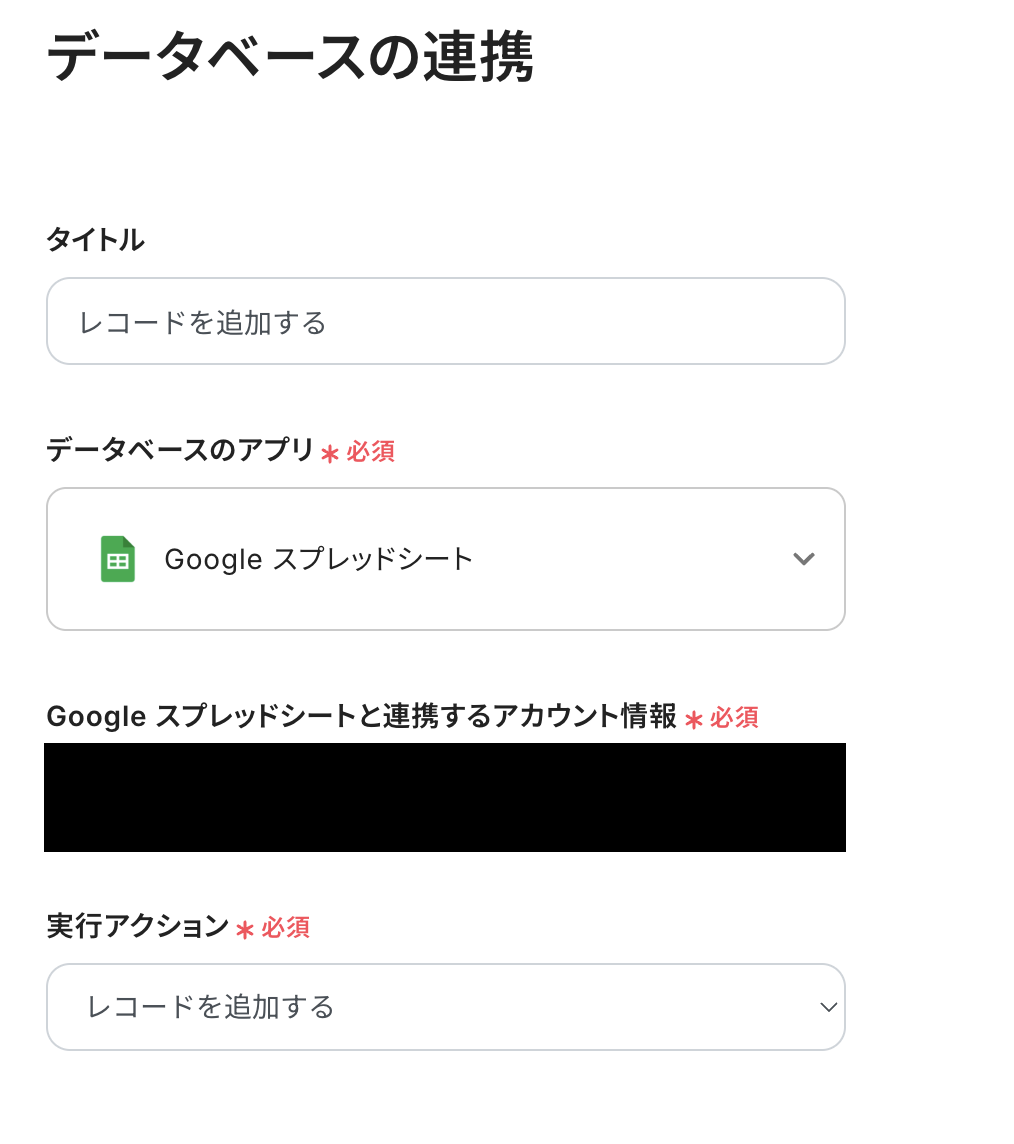Expand the 実行アクション dropdown
Image resolution: width=1014 pixels, height=1144 pixels.
445,1007
